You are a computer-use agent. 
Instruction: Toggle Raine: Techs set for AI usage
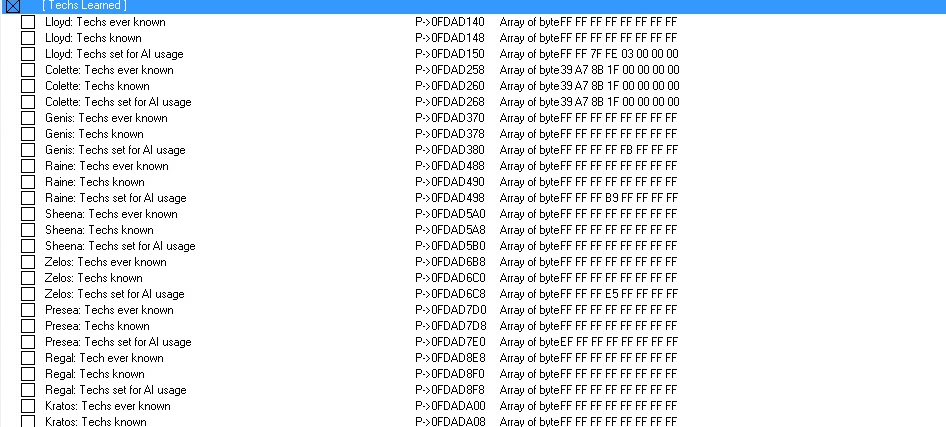[x=28, y=198]
